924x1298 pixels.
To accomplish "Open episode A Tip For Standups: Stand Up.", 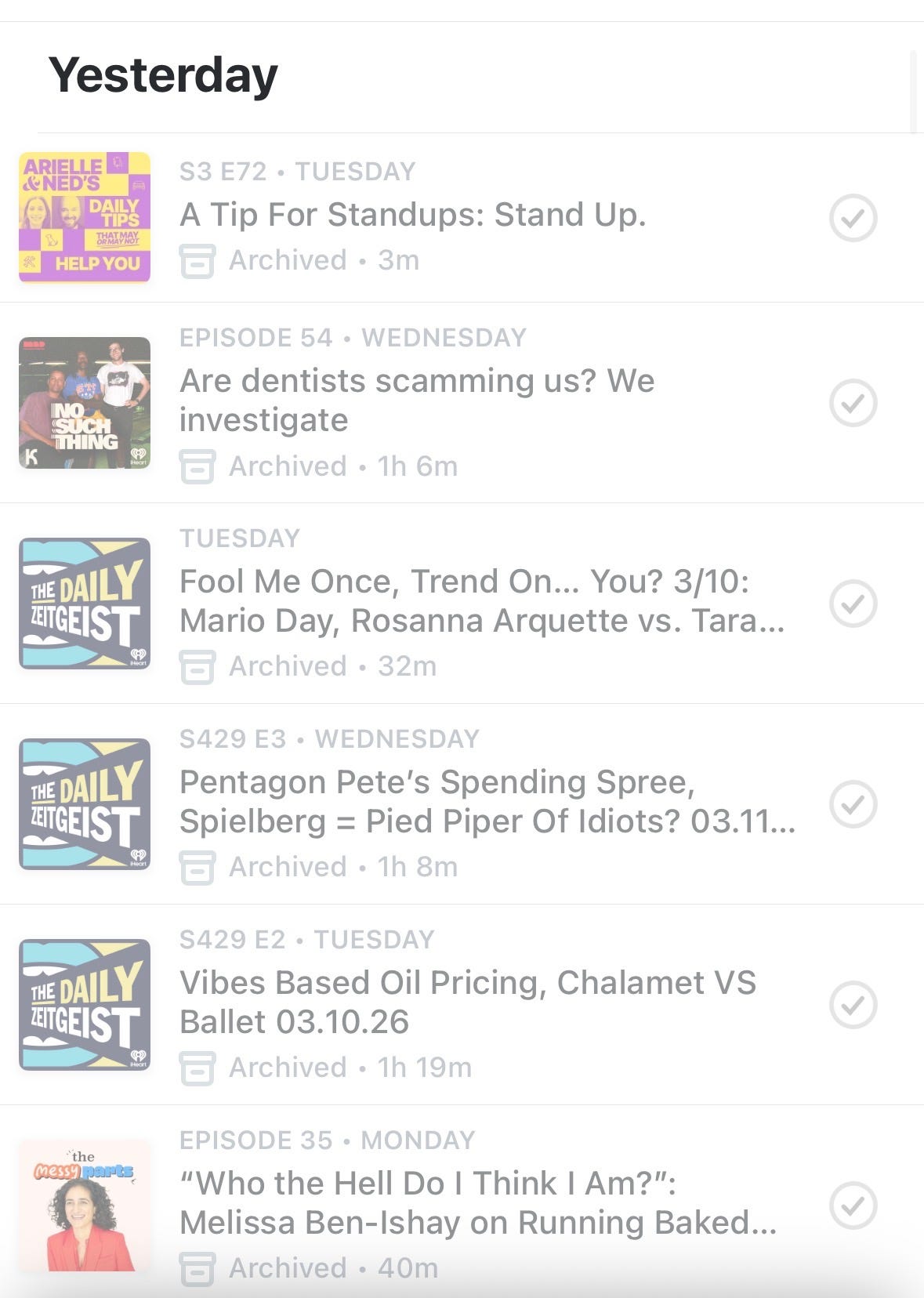I will 413,215.
